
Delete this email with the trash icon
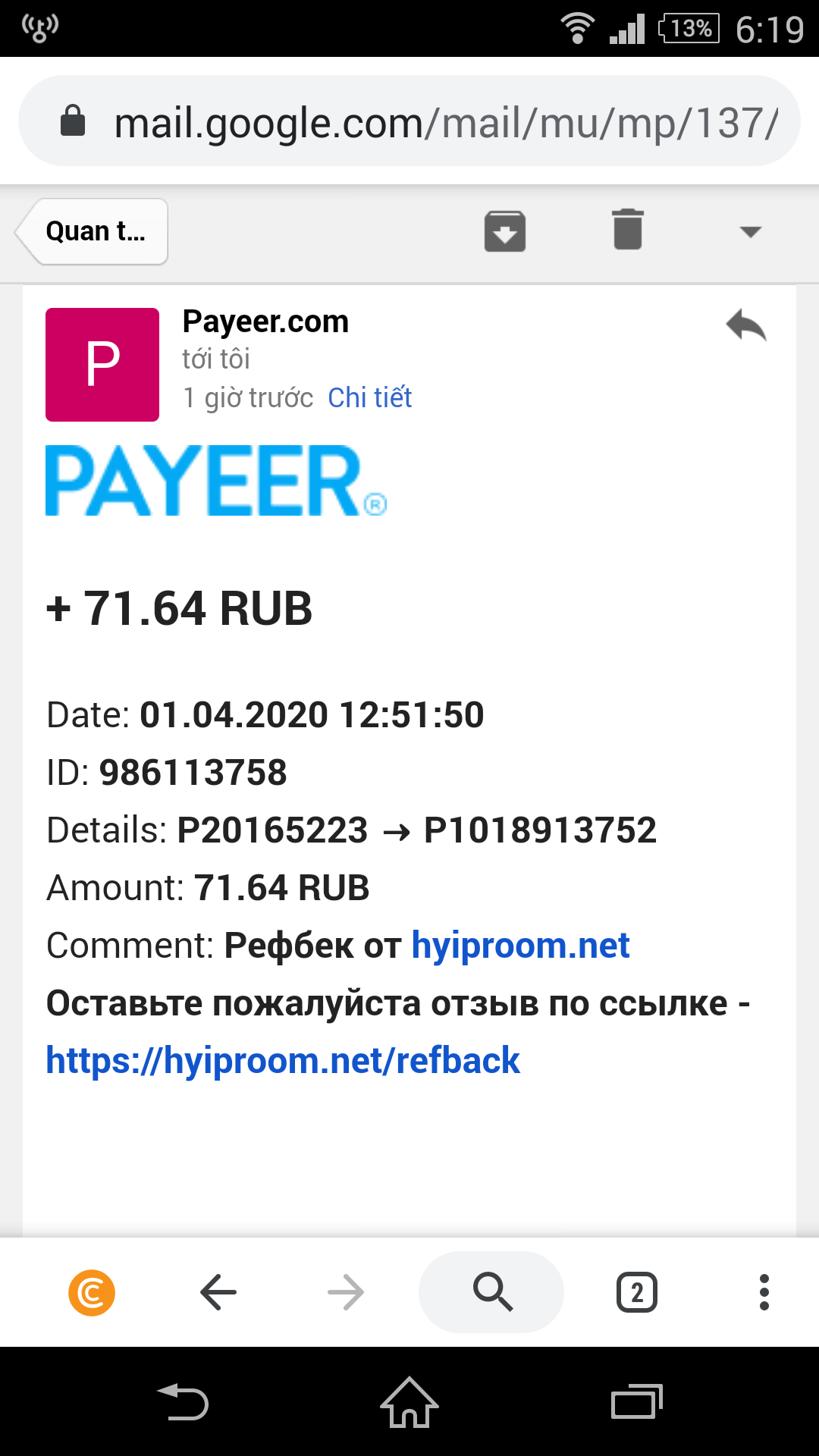[x=628, y=230]
